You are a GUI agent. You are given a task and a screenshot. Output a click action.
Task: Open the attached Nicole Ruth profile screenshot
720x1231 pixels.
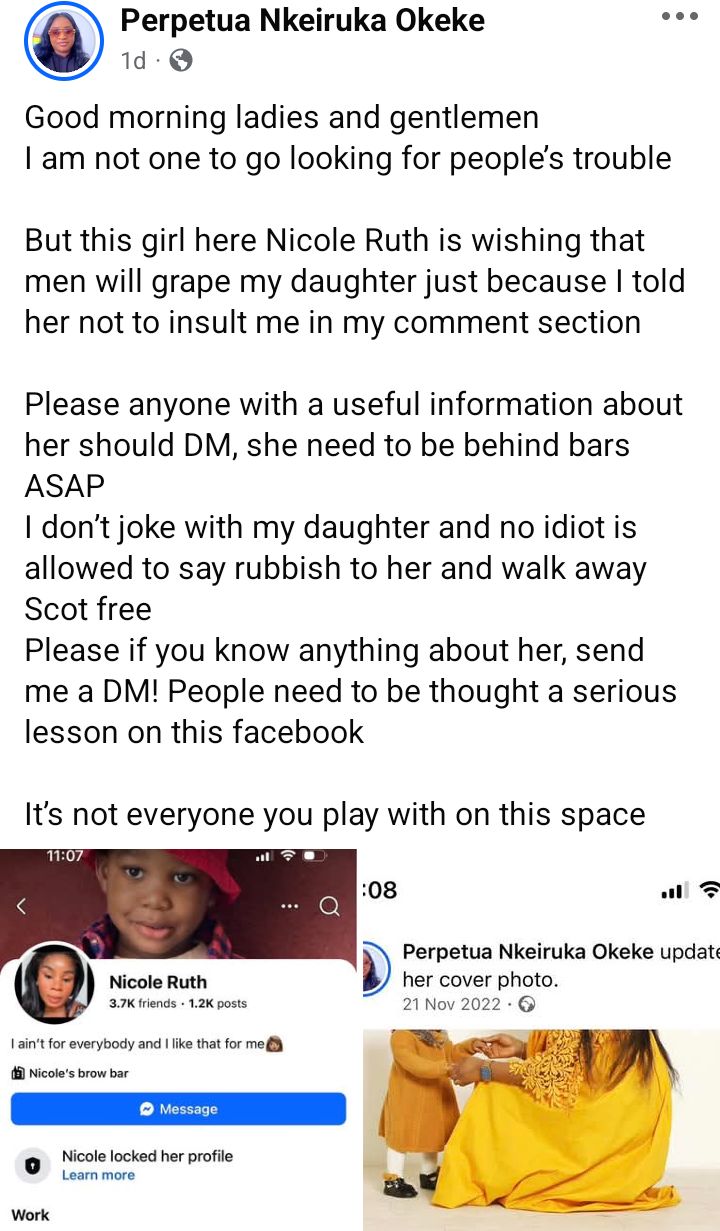pyautogui.click(x=178, y=1040)
